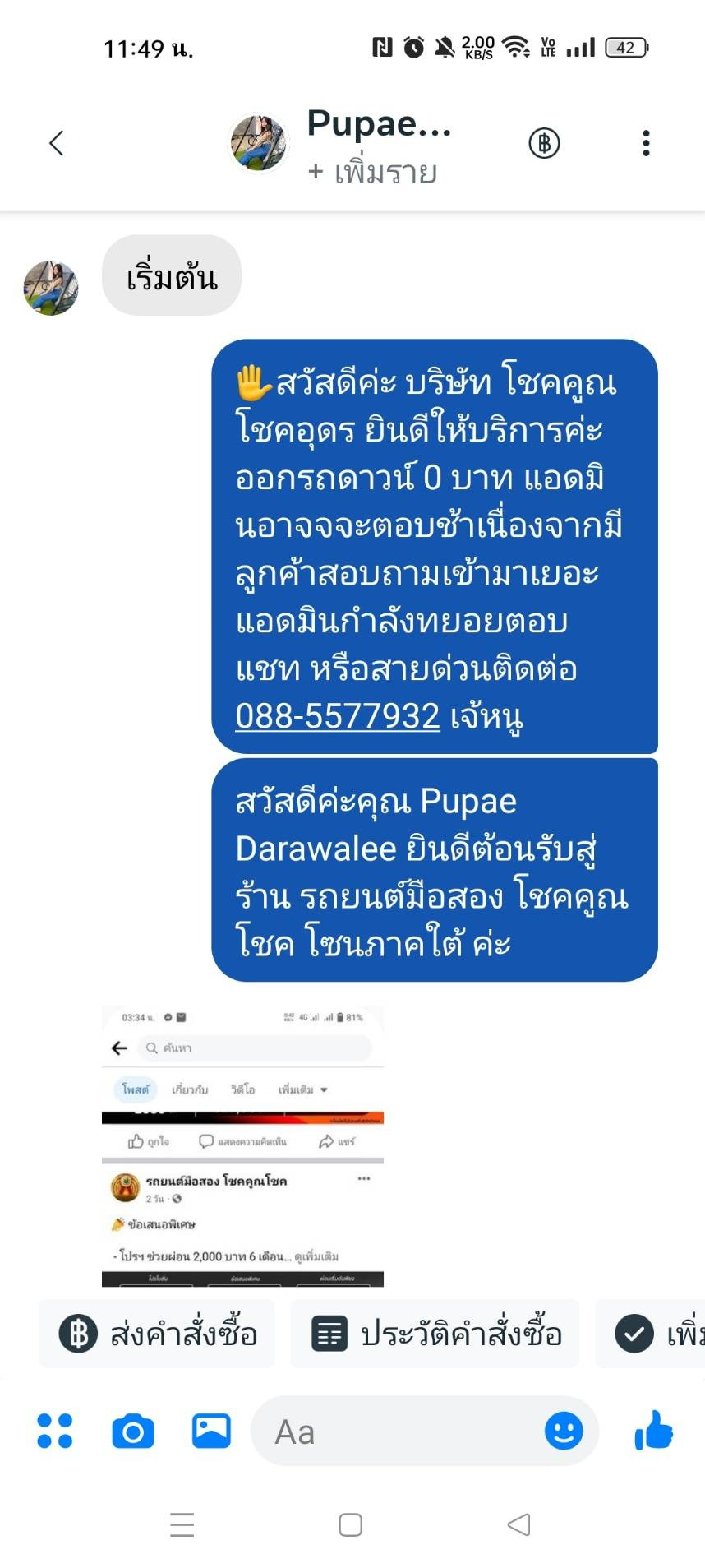This screenshot has width=705, height=1568.
Task: Open the emoji smiley picker
Action: 564,1432
